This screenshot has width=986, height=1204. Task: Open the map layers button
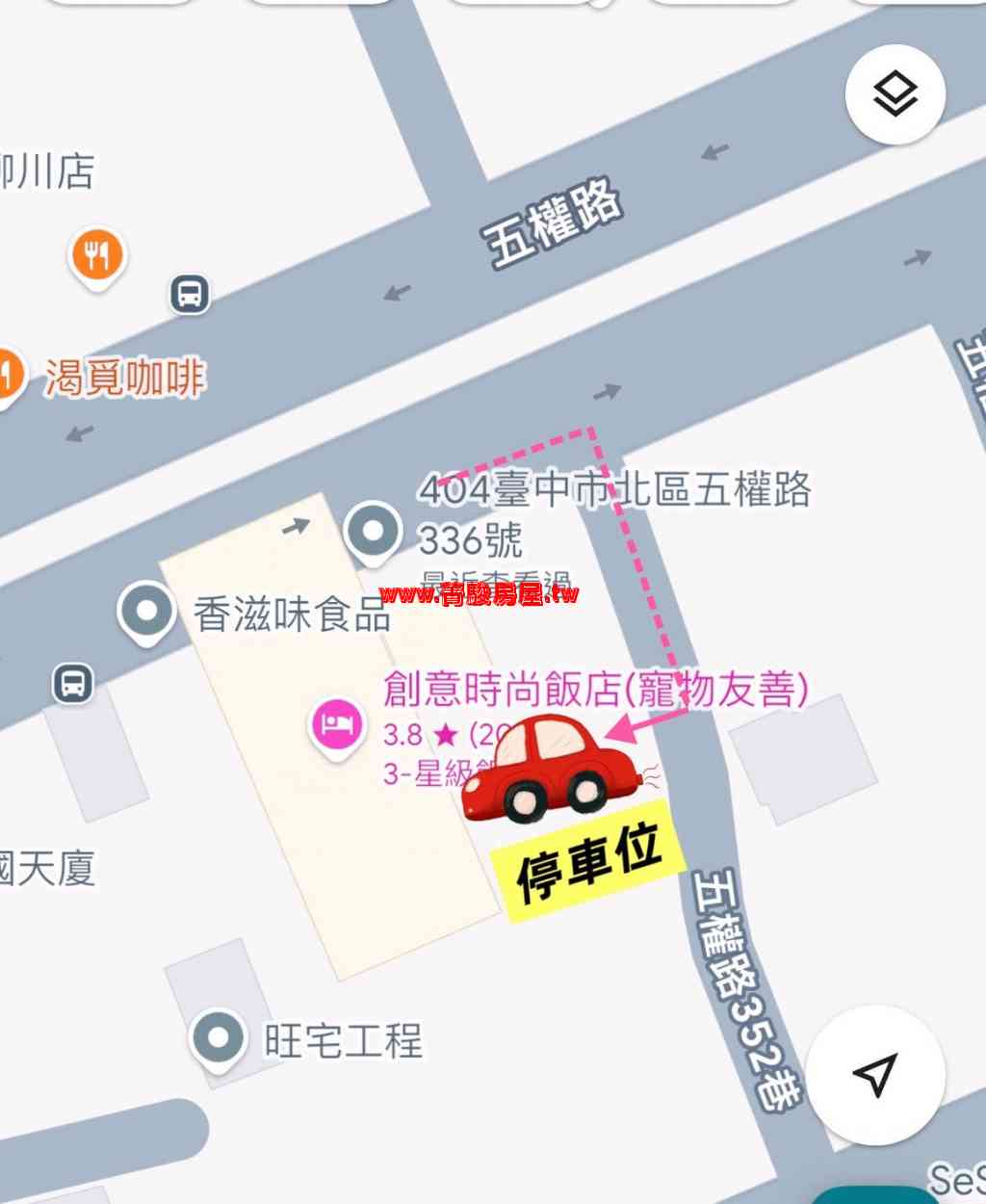895,94
